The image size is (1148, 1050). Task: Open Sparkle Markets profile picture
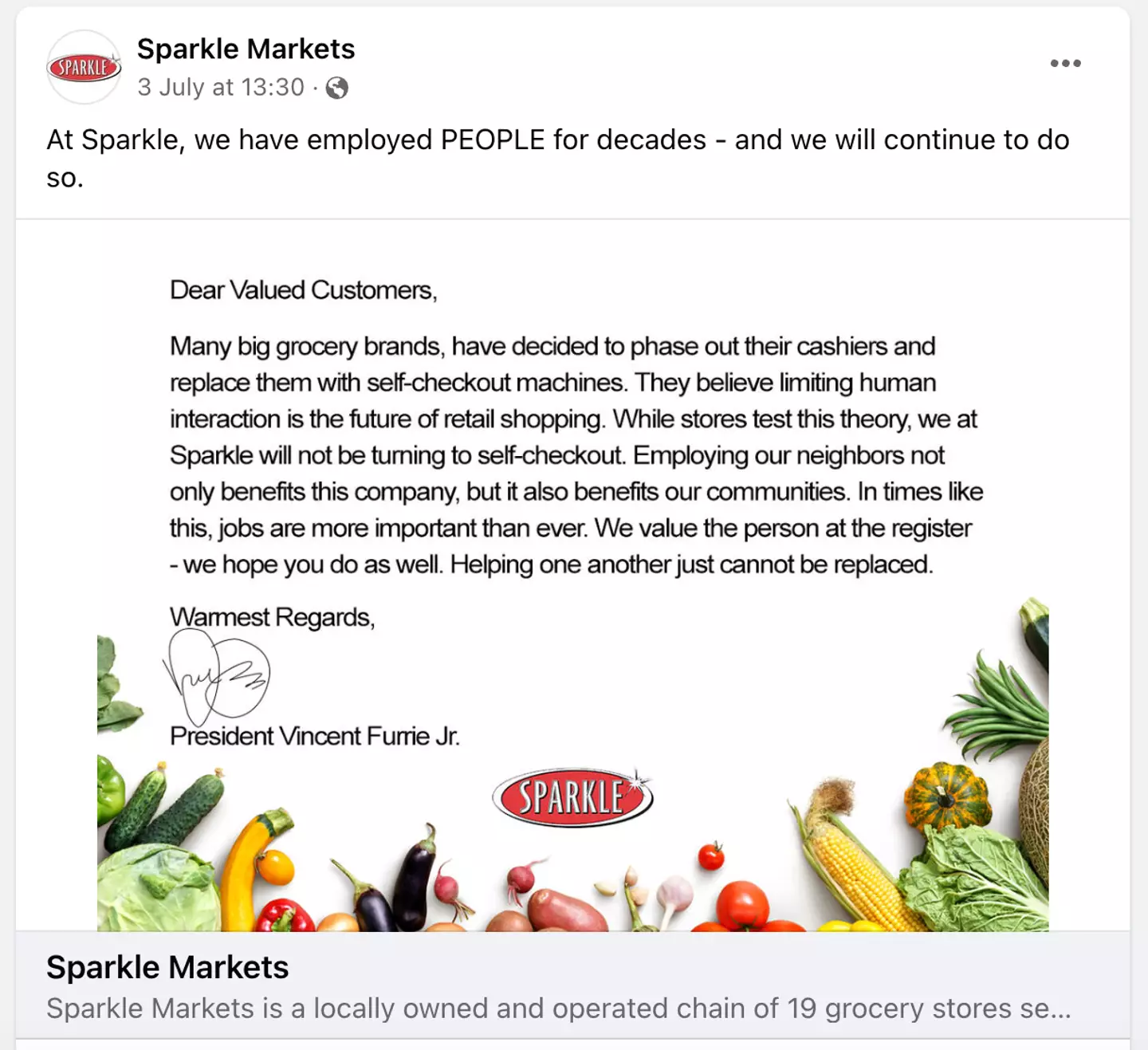click(84, 67)
